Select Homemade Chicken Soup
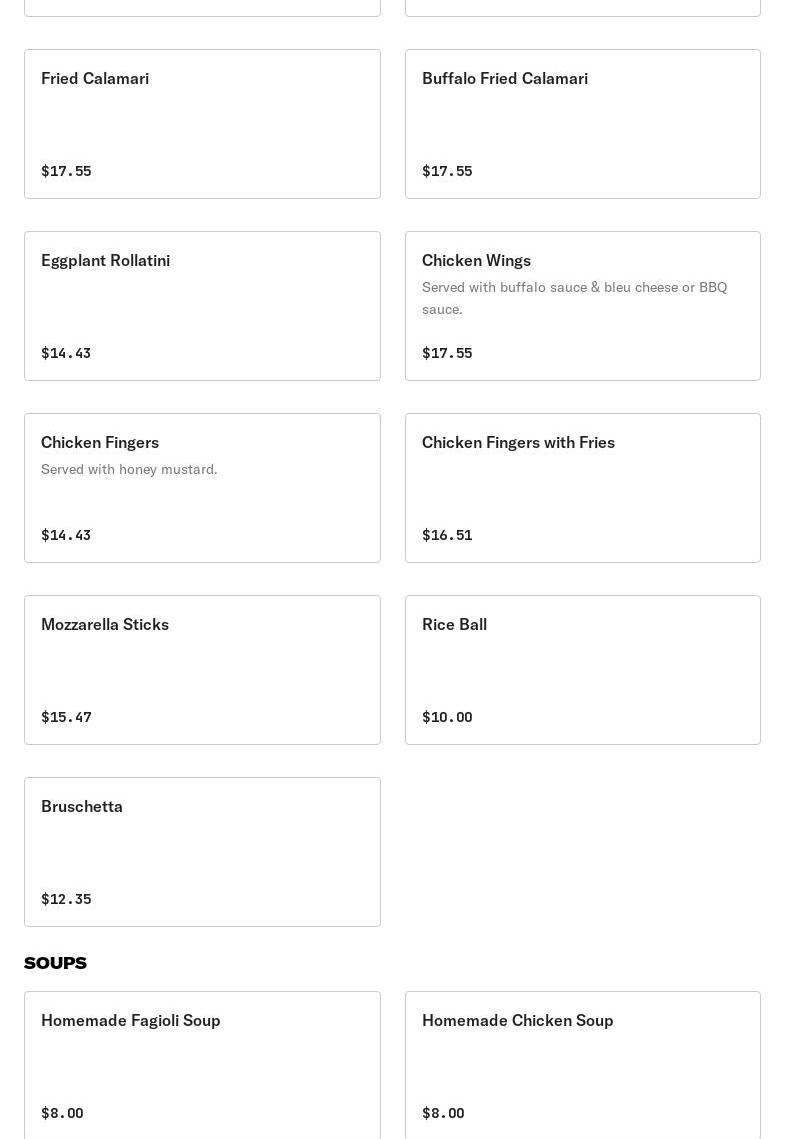Viewport: 785px width, 1139px height. click(582, 1064)
